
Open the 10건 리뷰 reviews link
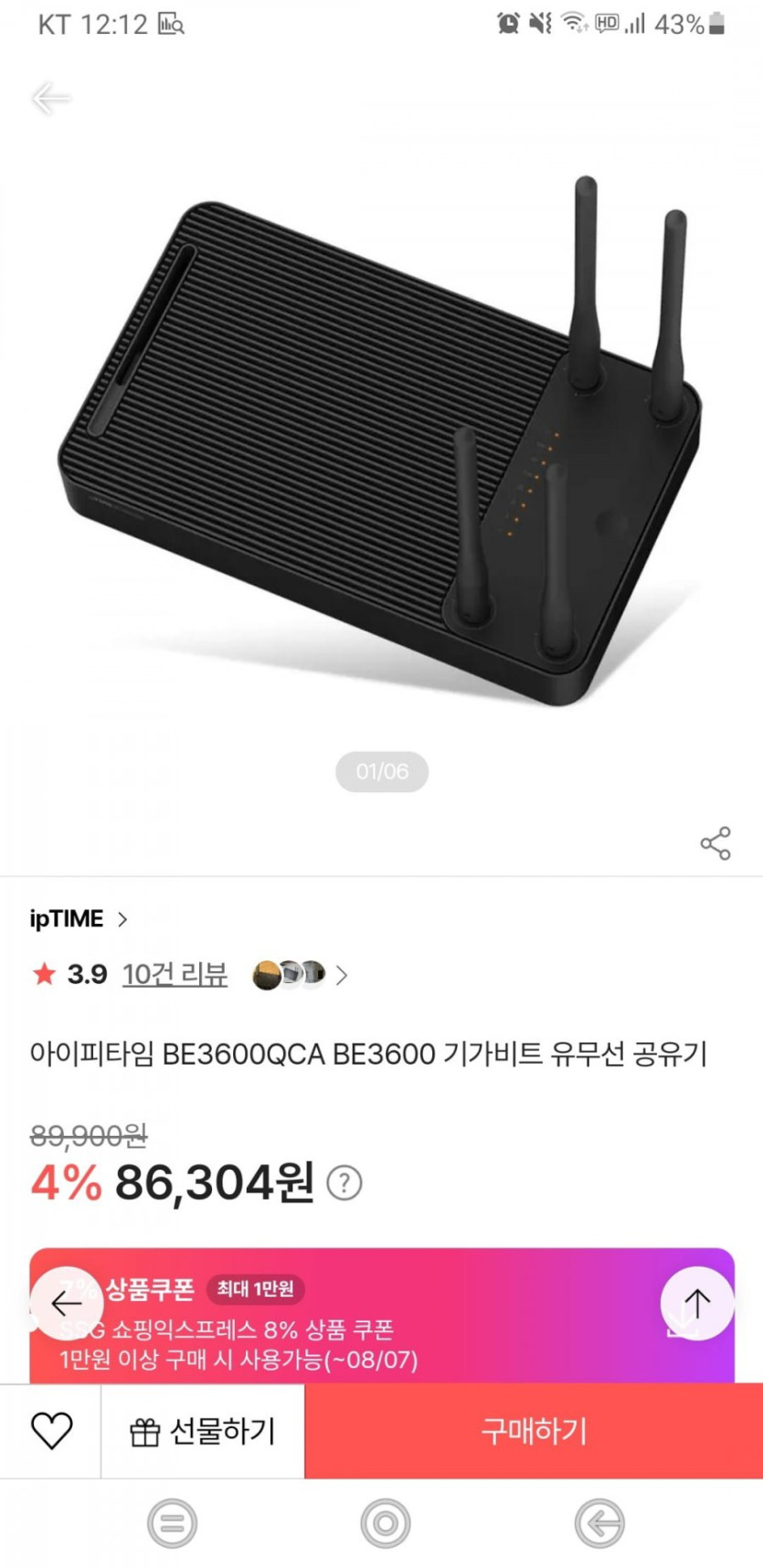coord(175,975)
